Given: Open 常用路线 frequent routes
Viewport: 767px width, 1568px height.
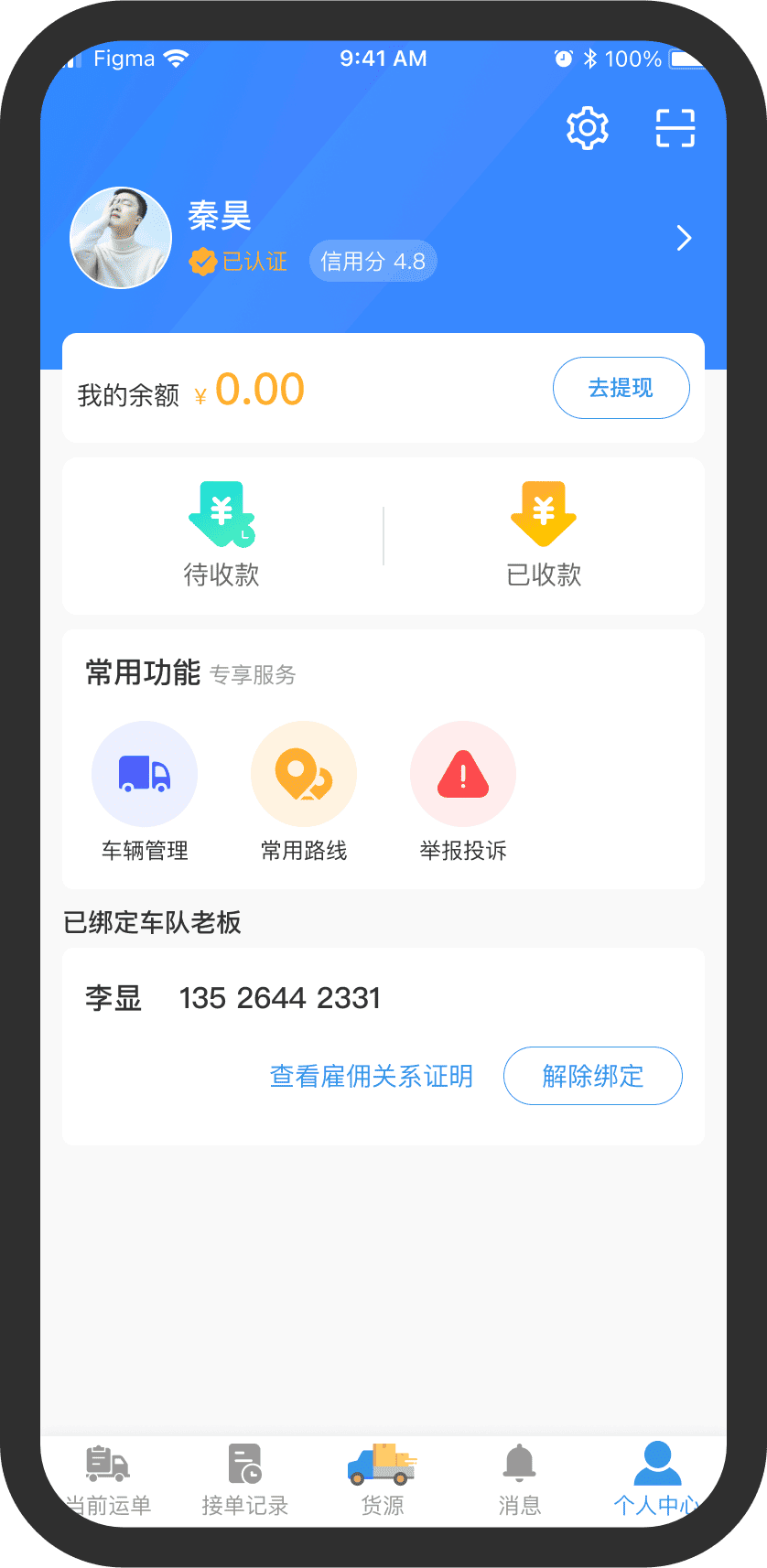Looking at the screenshot, I should (304, 791).
